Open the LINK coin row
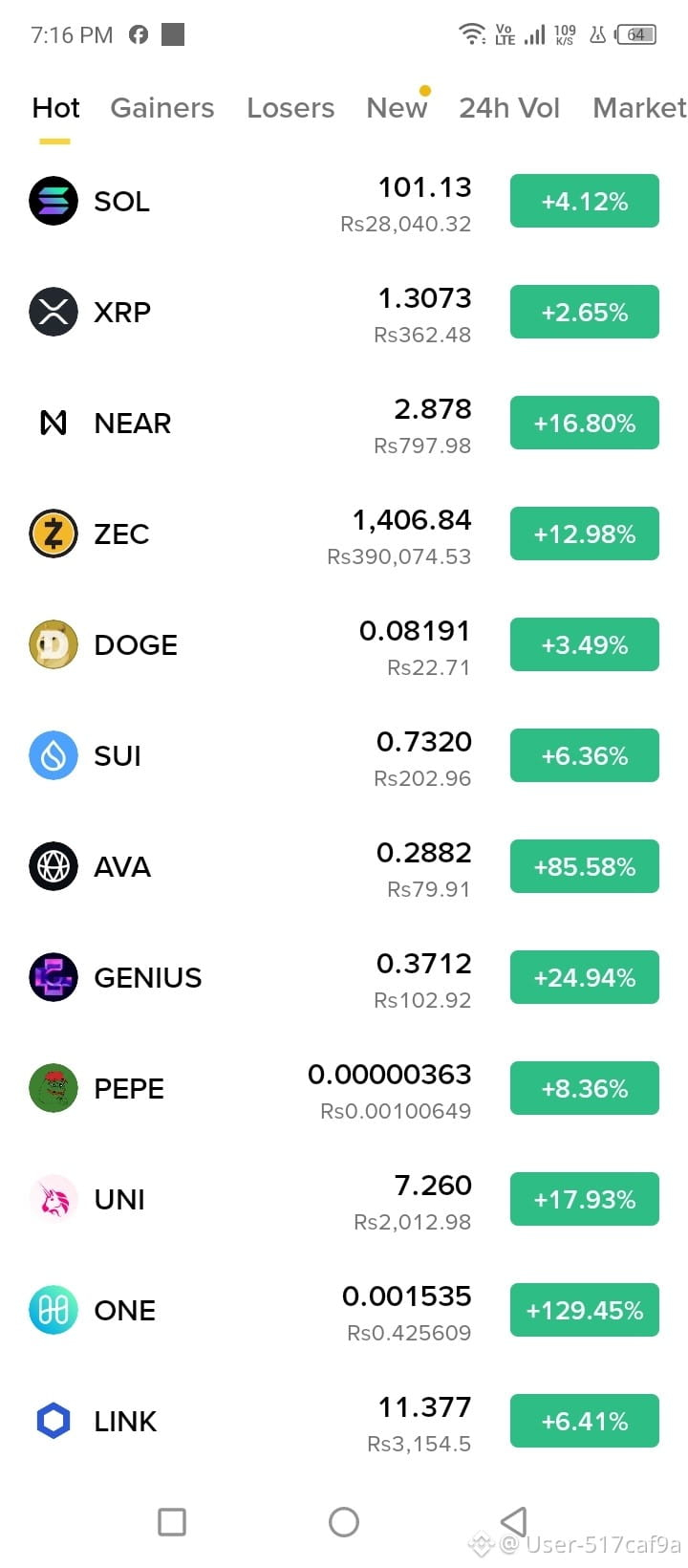The width and height of the screenshot is (688, 1568). [344, 1422]
